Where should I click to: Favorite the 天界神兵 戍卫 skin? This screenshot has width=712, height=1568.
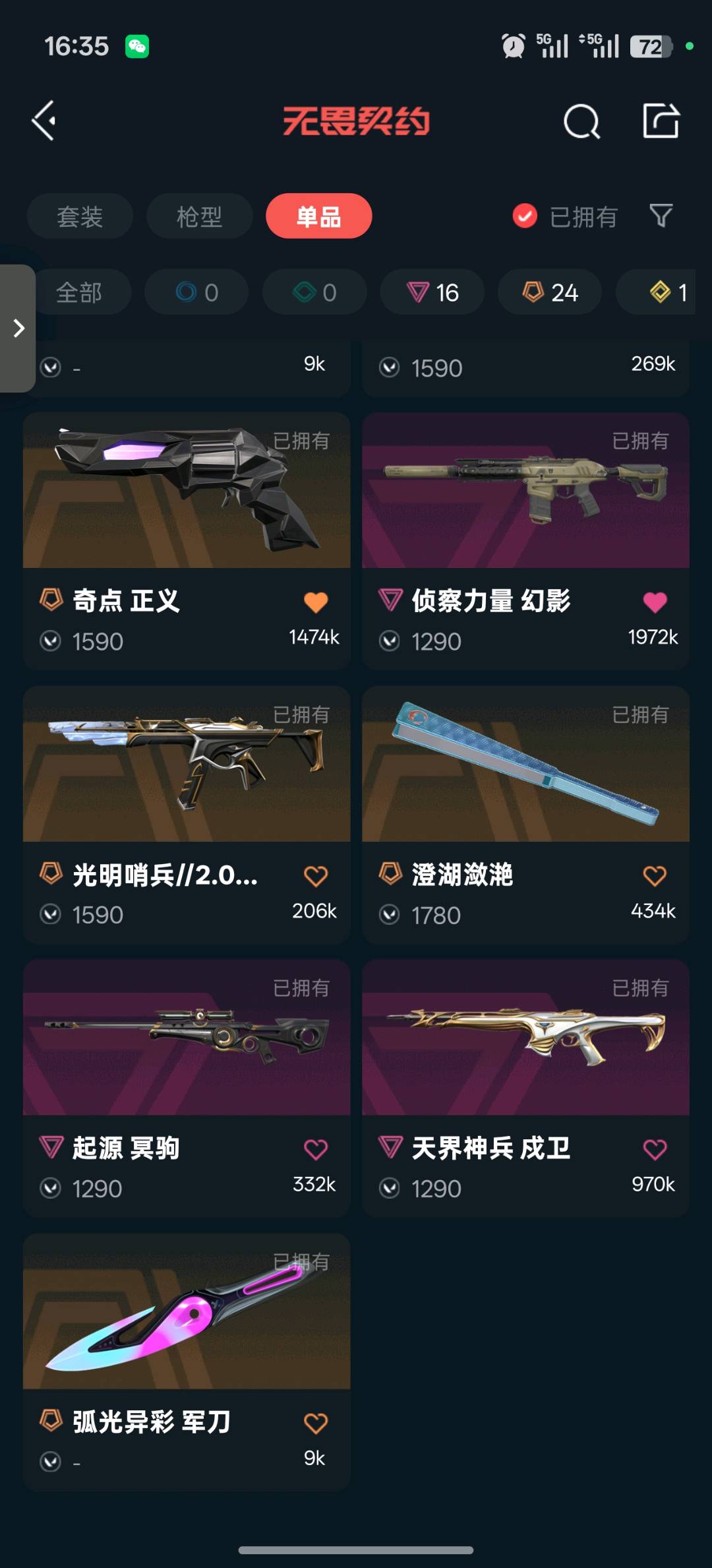click(x=655, y=1149)
